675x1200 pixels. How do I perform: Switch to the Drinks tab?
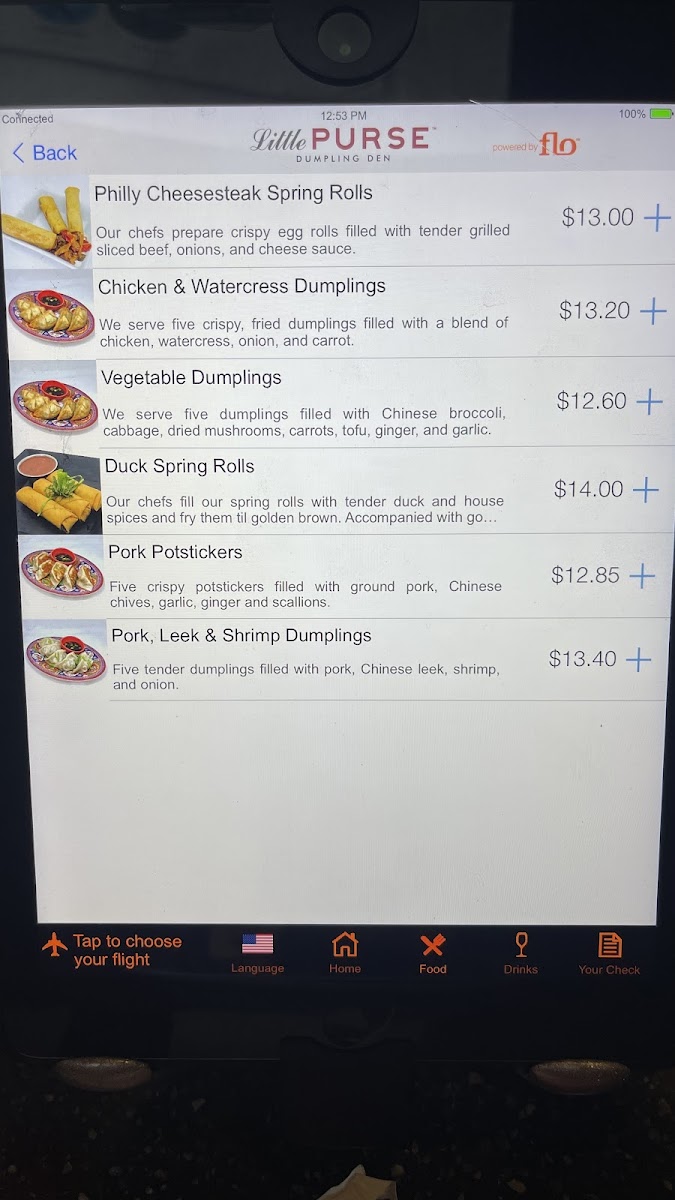(x=520, y=953)
